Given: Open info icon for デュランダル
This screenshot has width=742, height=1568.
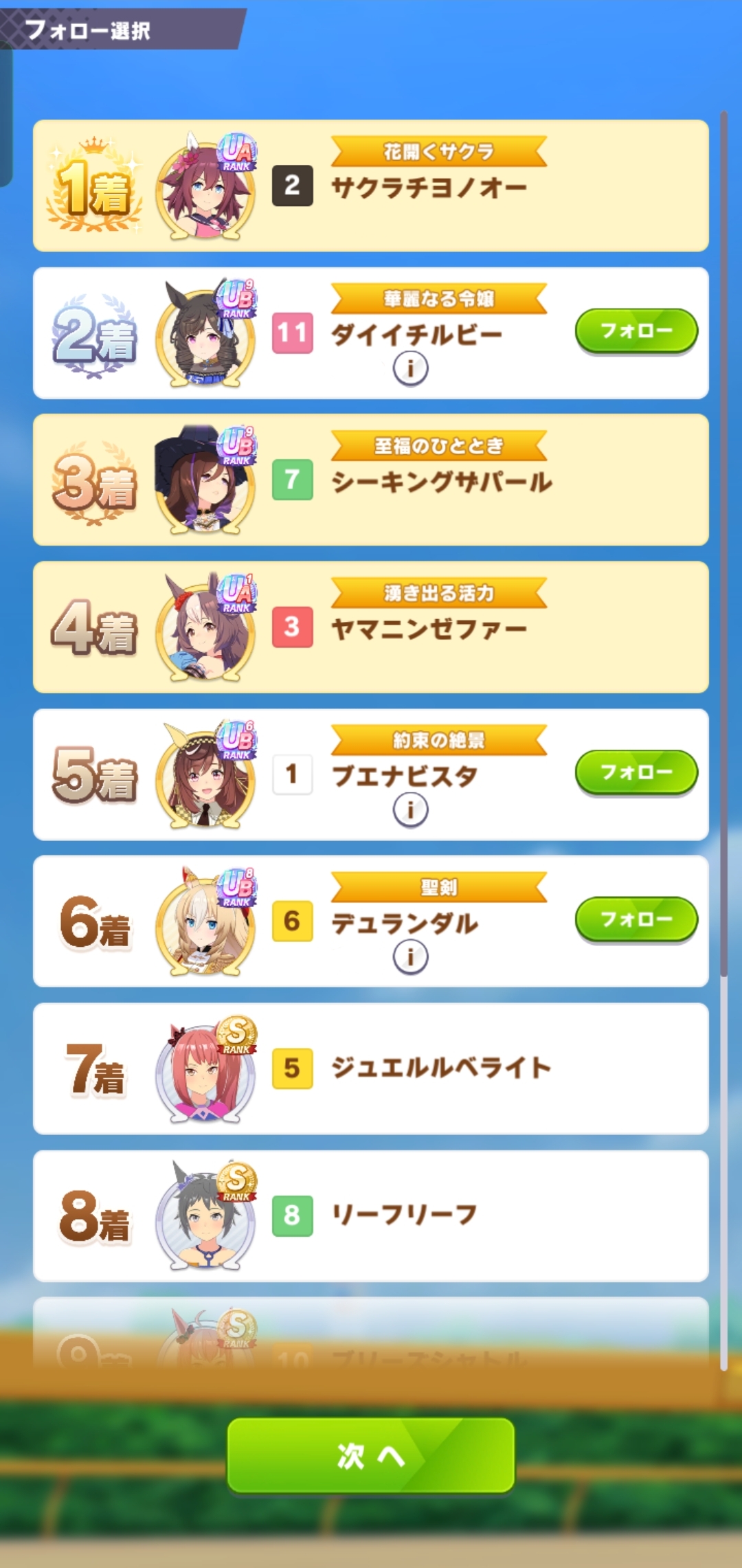Looking at the screenshot, I should pyautogui.click(x=410, y=957).
